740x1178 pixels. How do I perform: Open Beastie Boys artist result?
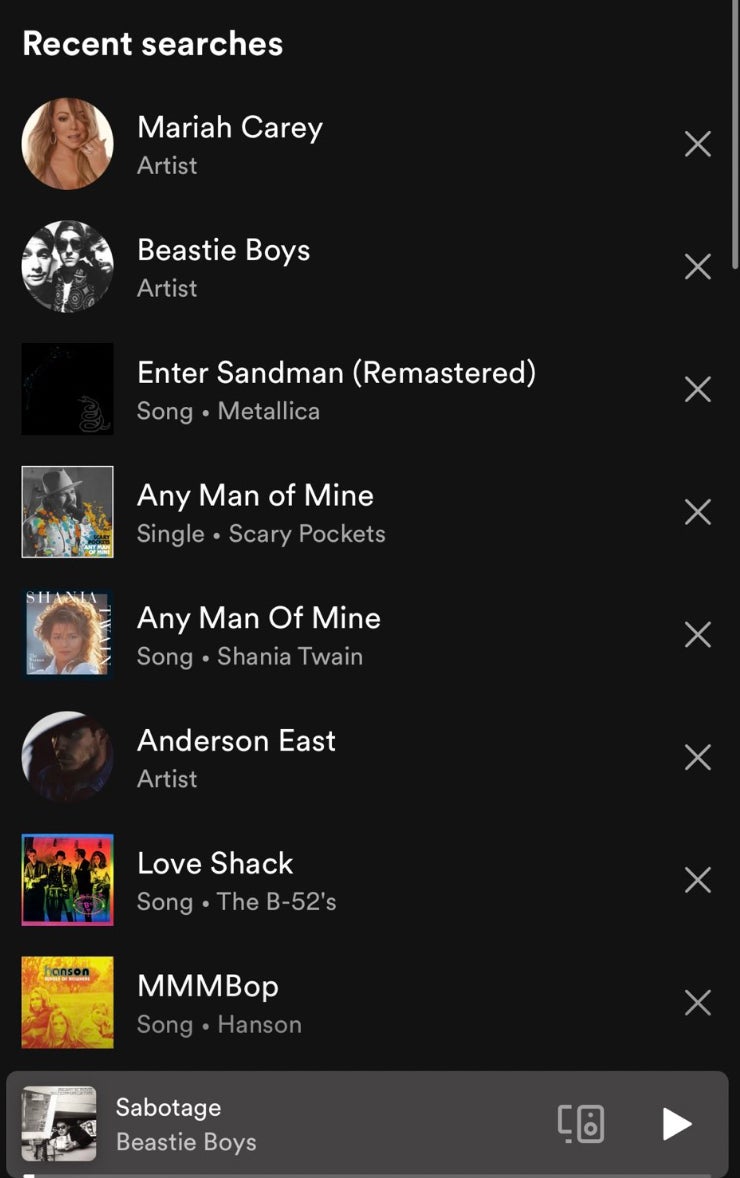click(223, 267)
